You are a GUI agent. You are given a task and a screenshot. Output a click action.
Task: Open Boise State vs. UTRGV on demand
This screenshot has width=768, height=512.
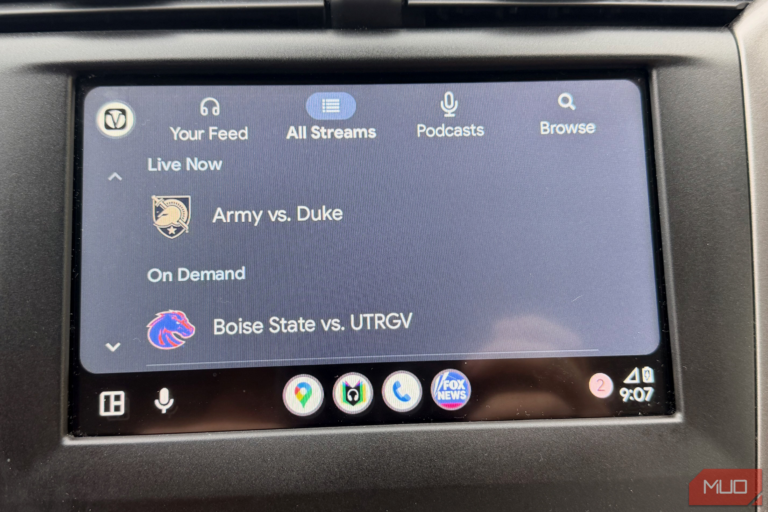312,326
